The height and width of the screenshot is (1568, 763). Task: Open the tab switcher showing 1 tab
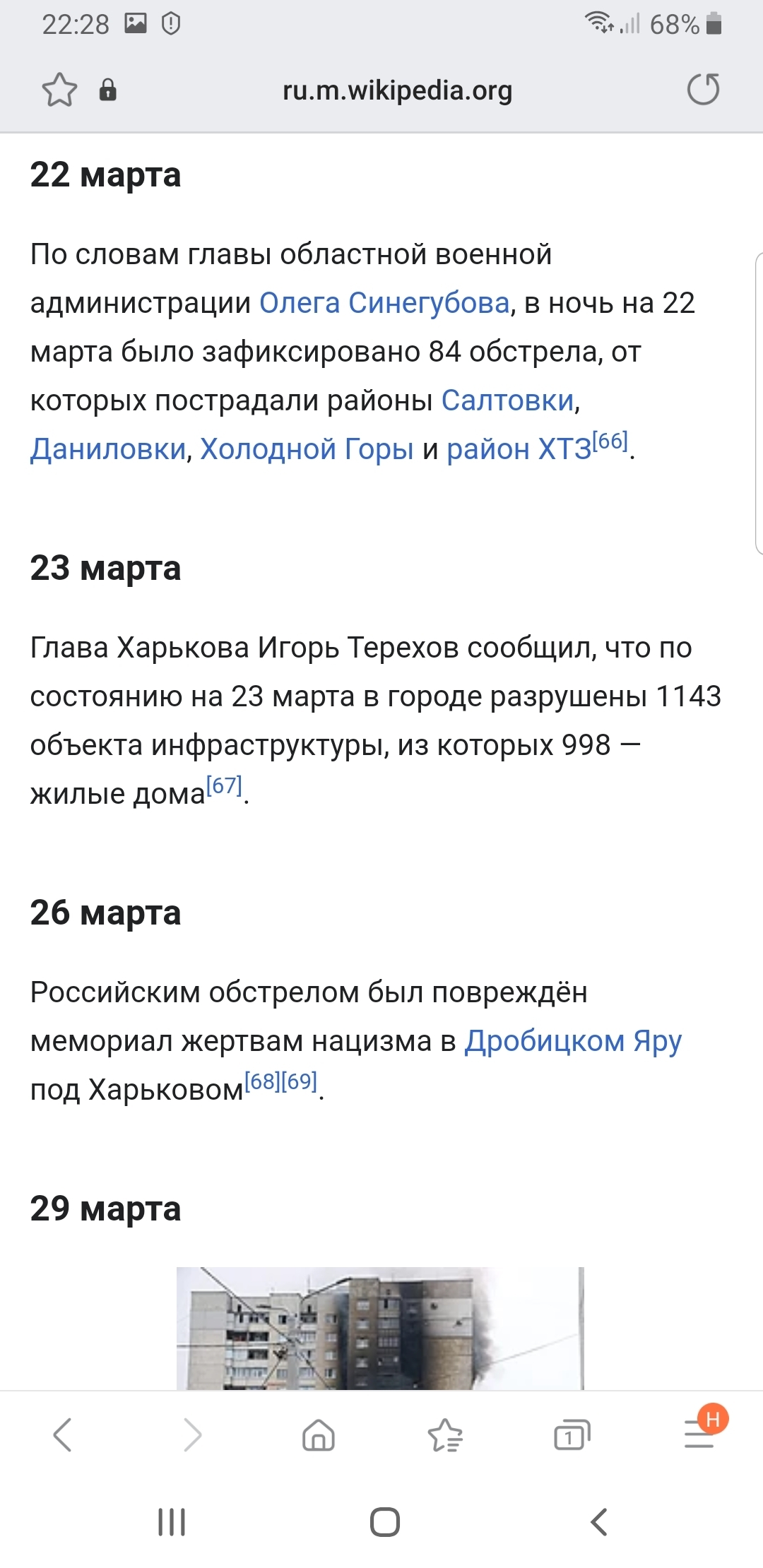[x=572, y=1435]
